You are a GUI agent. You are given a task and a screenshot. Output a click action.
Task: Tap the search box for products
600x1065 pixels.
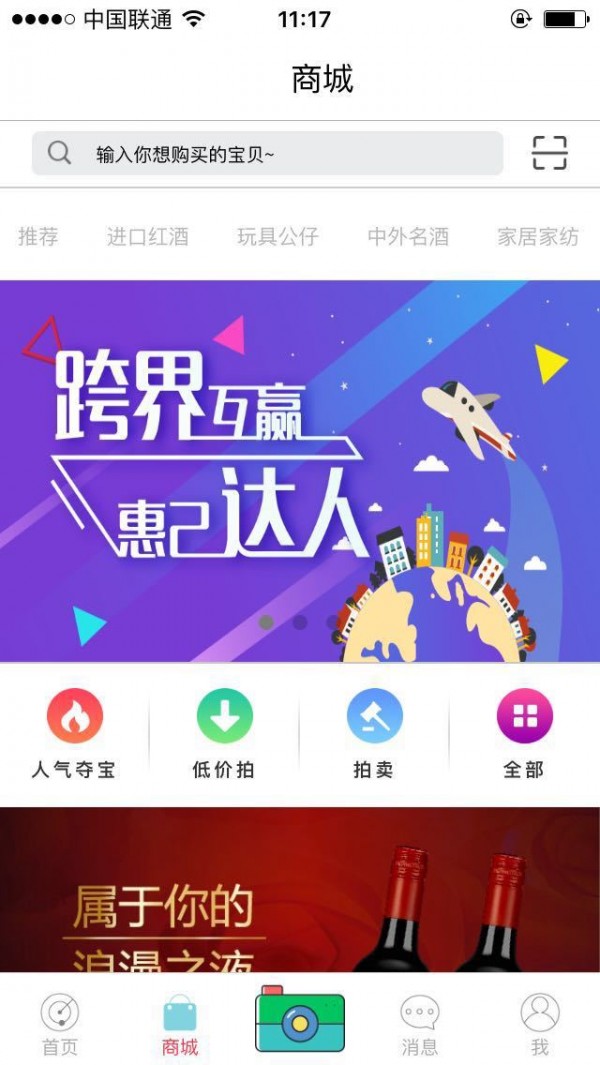pos(267,154)
